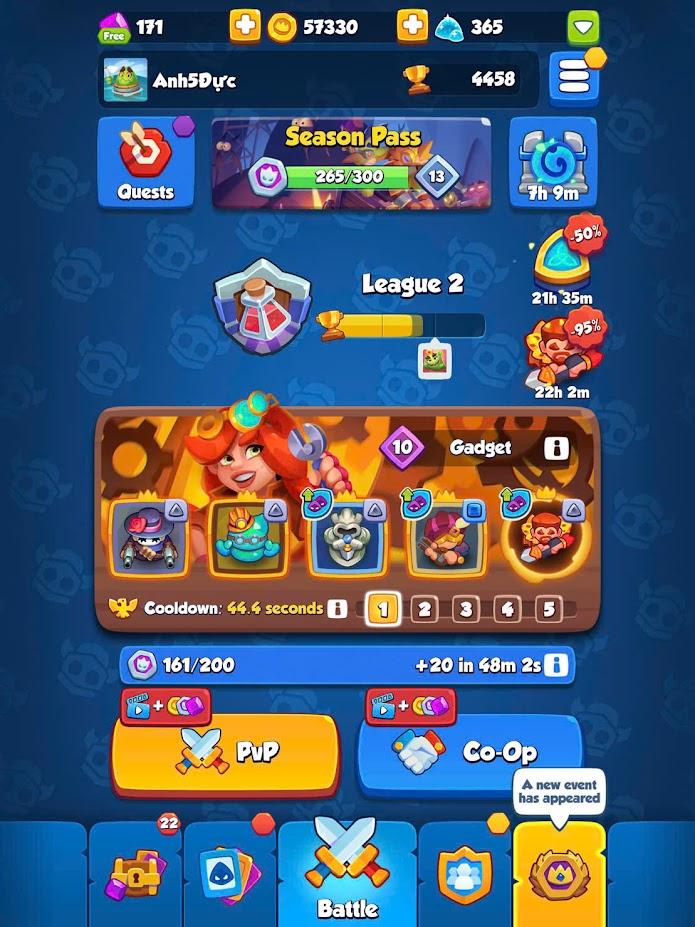Open player profile Anh5Đức

(x=170, y=81)
